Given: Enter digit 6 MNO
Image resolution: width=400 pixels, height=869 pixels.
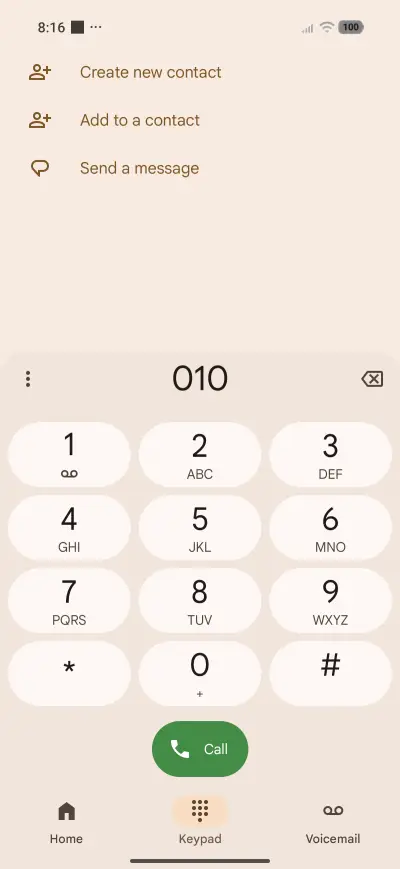Looking at the screenshot, I should (331, 528).
